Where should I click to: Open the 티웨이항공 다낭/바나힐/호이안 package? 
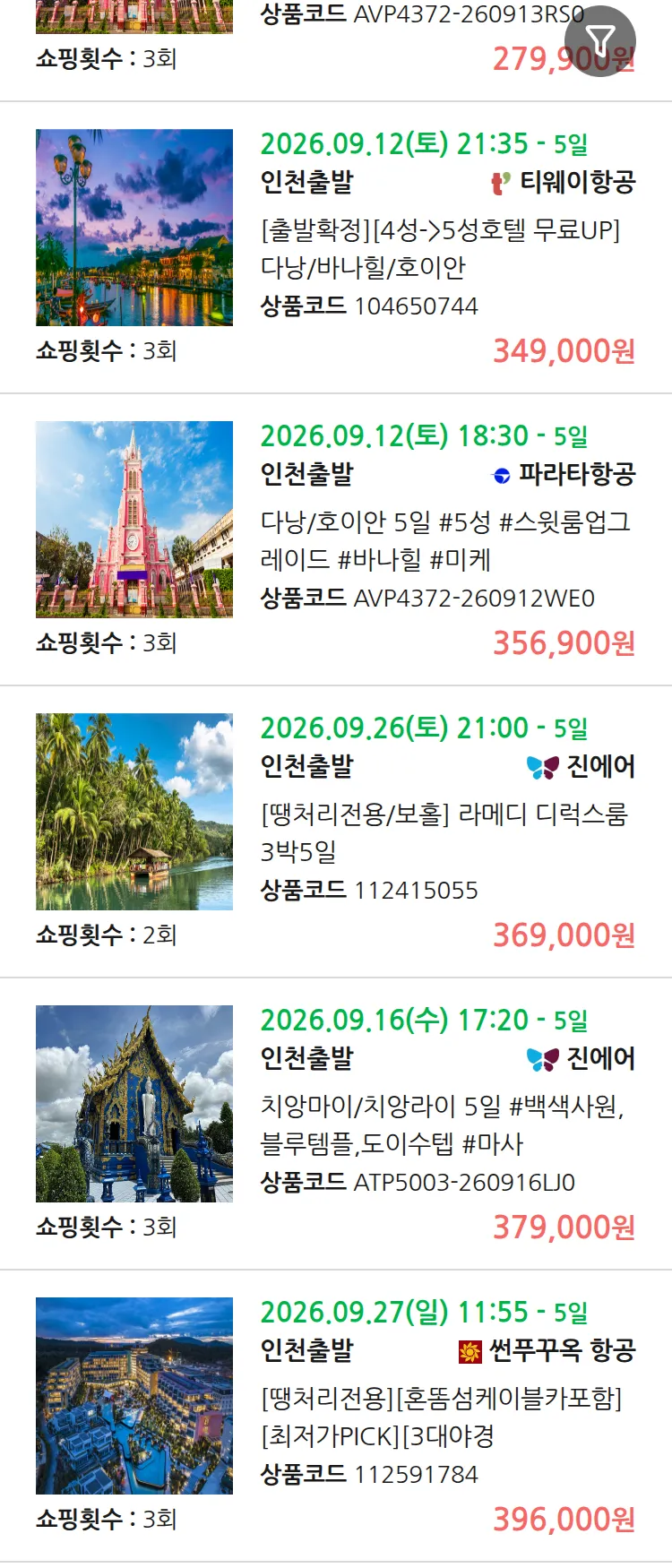click(x=336, y=248)
